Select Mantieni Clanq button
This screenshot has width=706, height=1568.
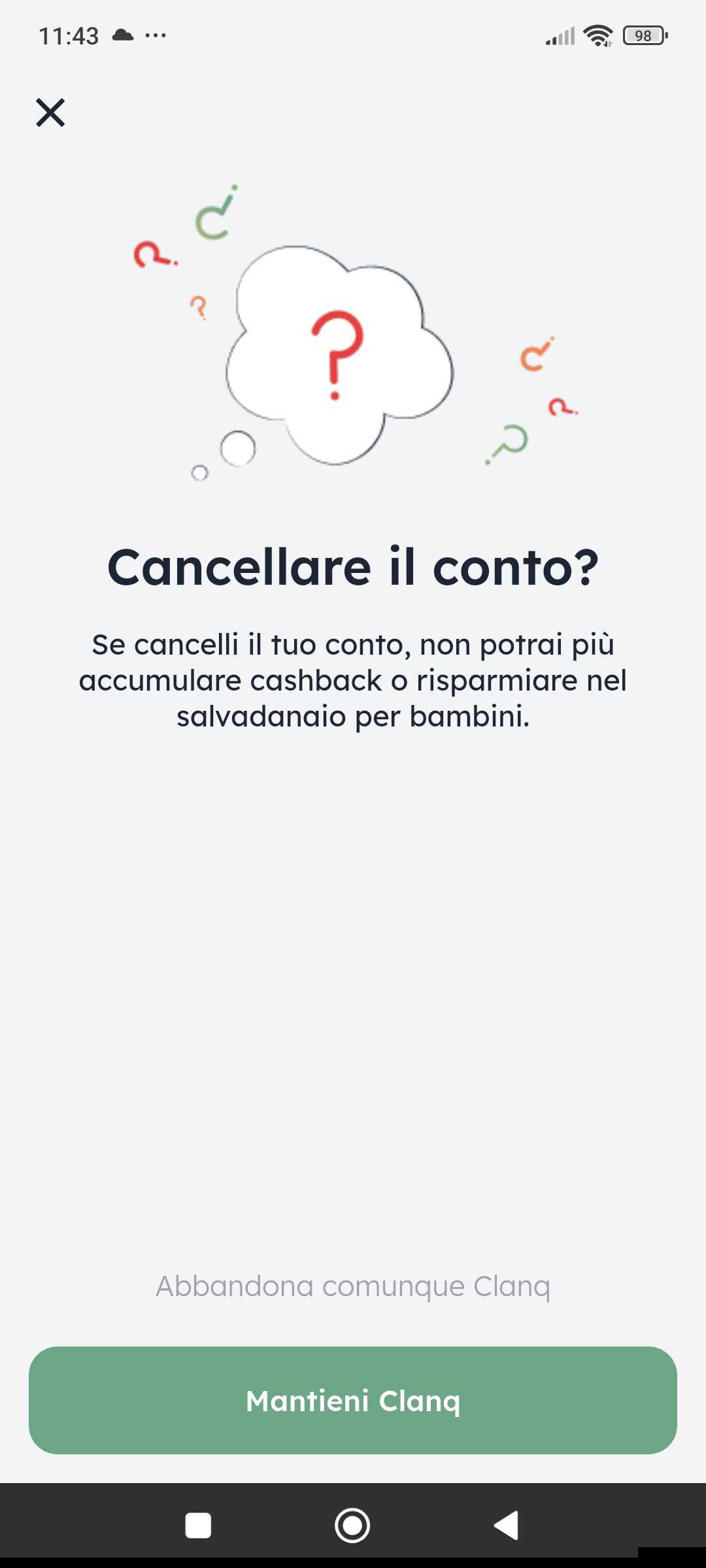353,1400
